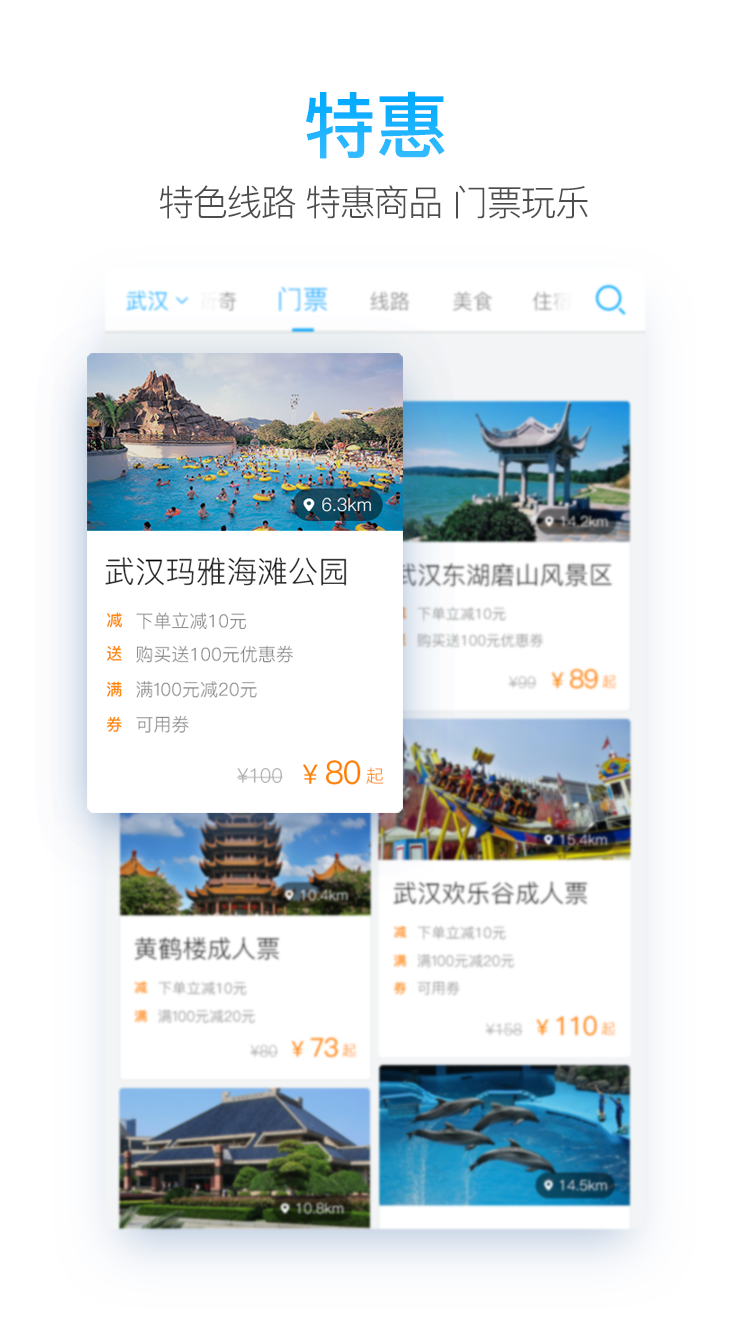The height and width of the screenshot is (1334, 750).
Task: Switch to the 线路 tab
Action: (x=388, y=299)
